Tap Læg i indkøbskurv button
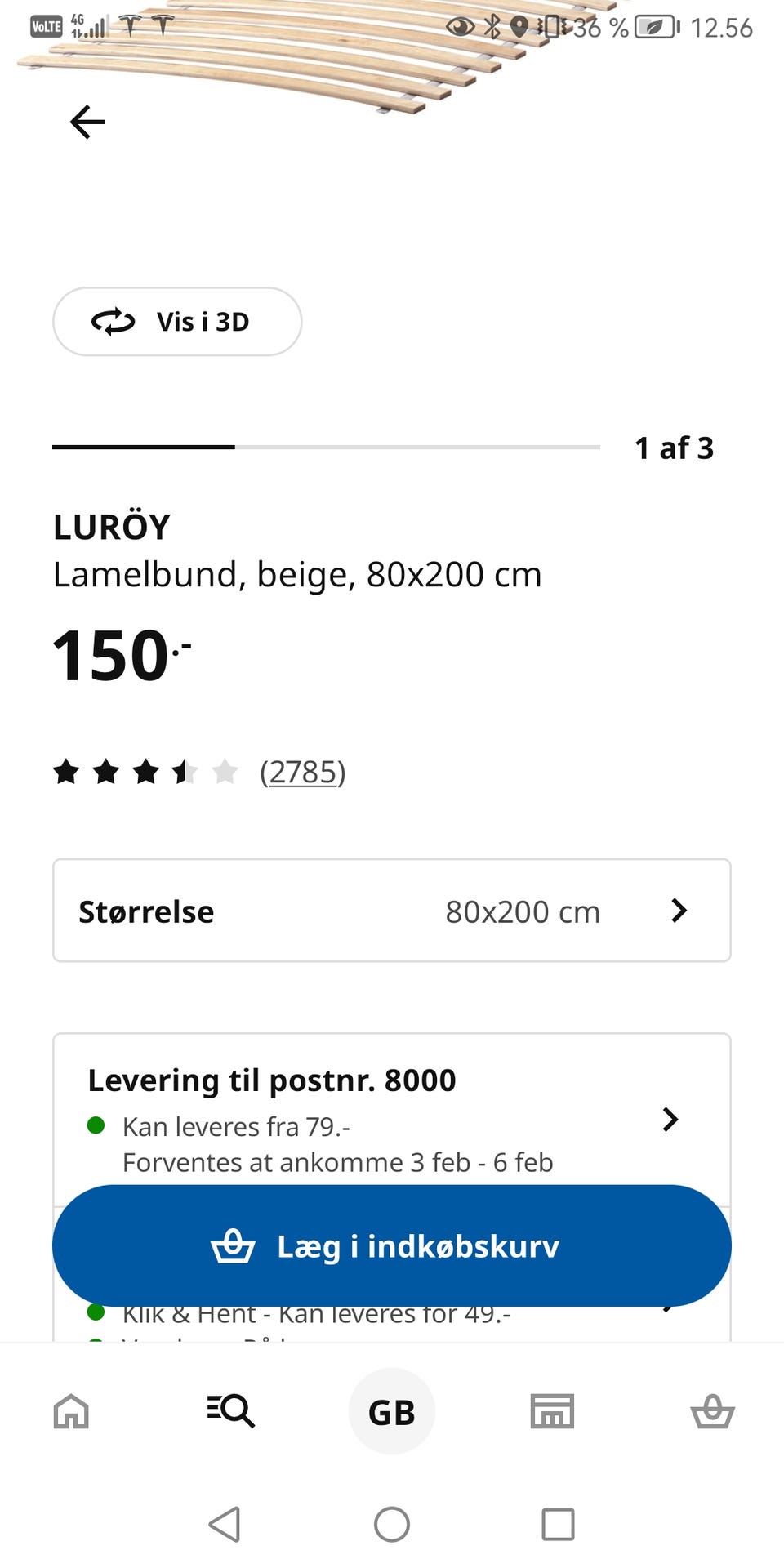This screenshot has height=1568, width=784. 392,1245
